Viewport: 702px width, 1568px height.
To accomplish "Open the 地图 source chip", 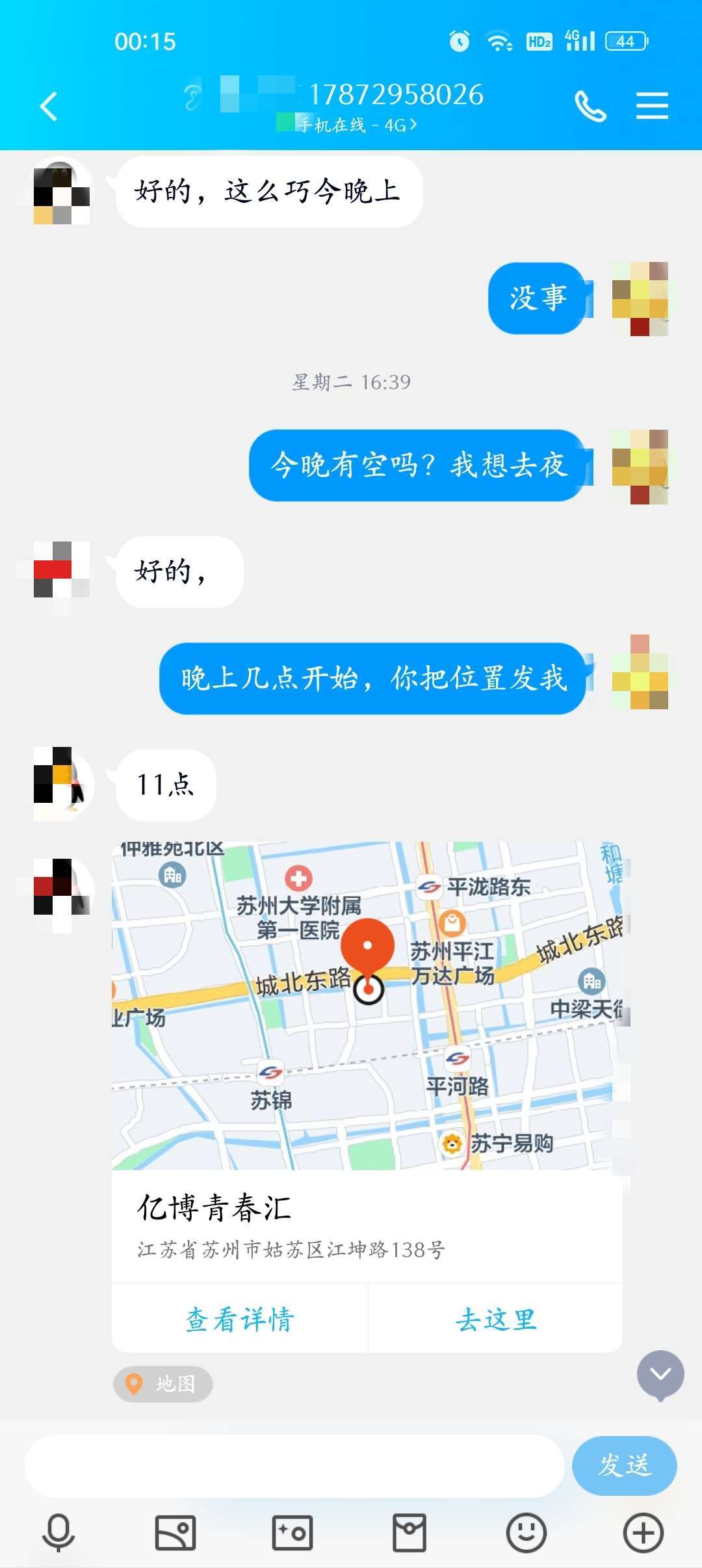I will (163, 1383).
